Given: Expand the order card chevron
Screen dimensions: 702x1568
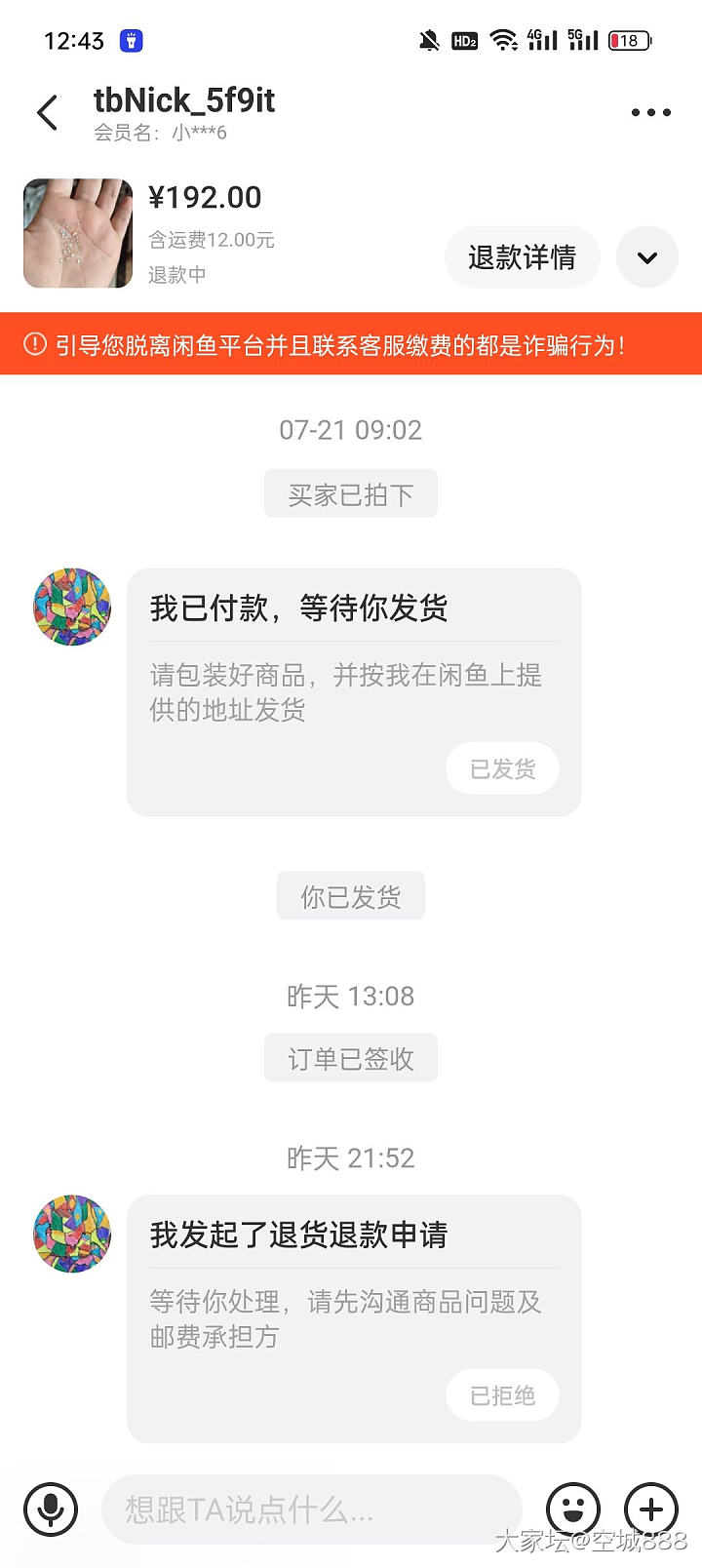Looking at the screenshot, I should coord(647,257).
